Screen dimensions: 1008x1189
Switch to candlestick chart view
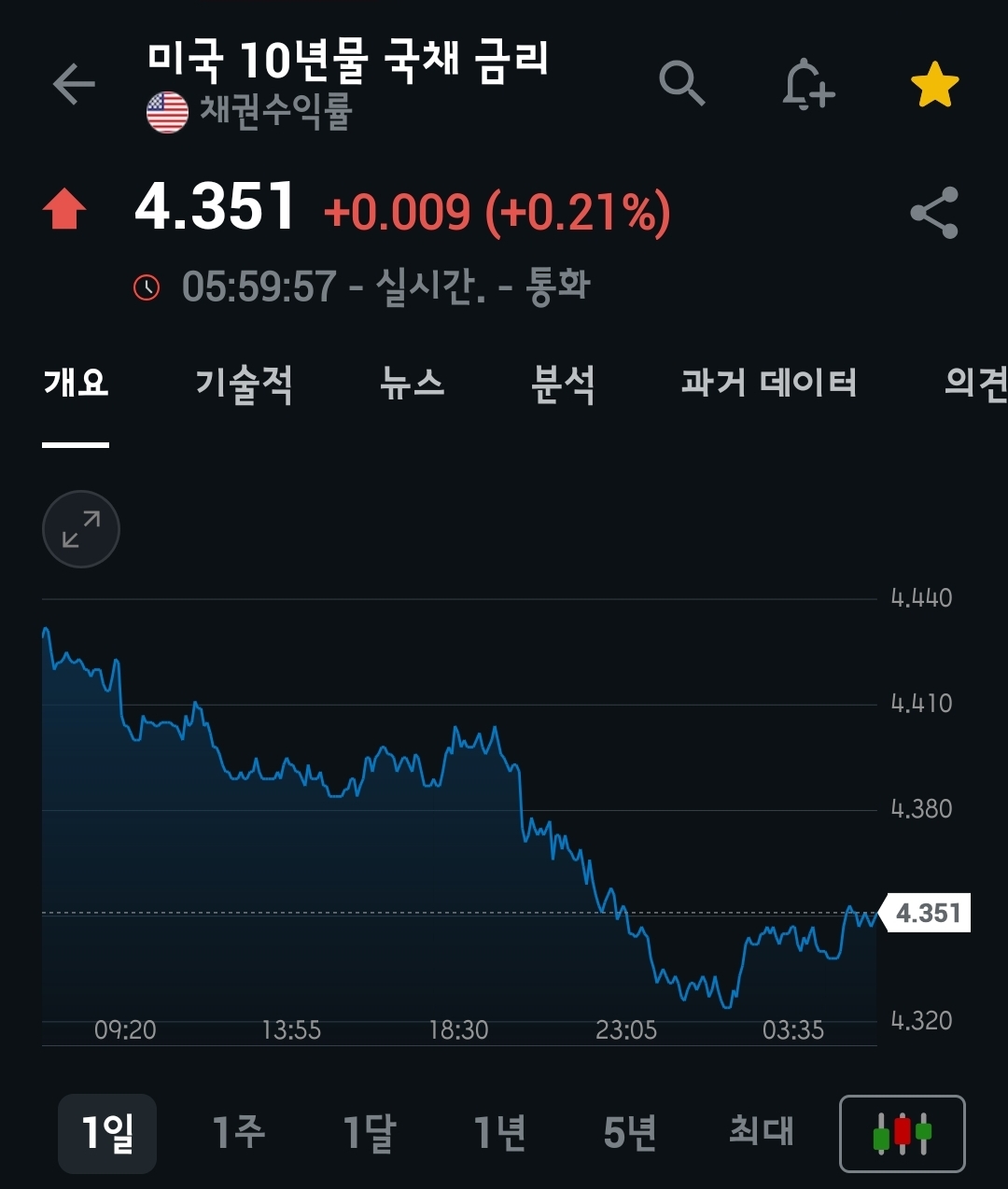(x=903, y=1133)
